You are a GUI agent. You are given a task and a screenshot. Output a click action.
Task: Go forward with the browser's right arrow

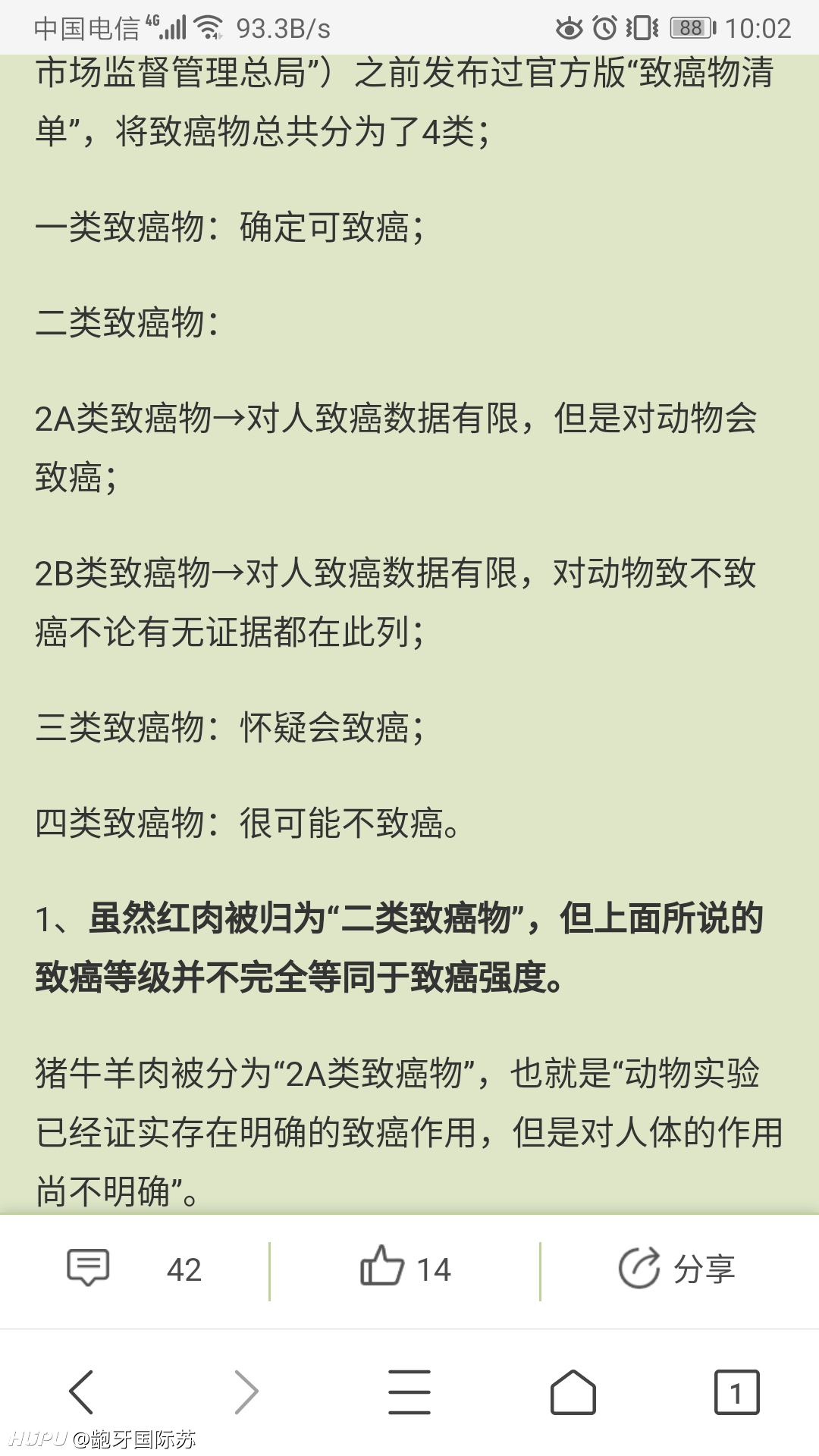(246, 1392)
